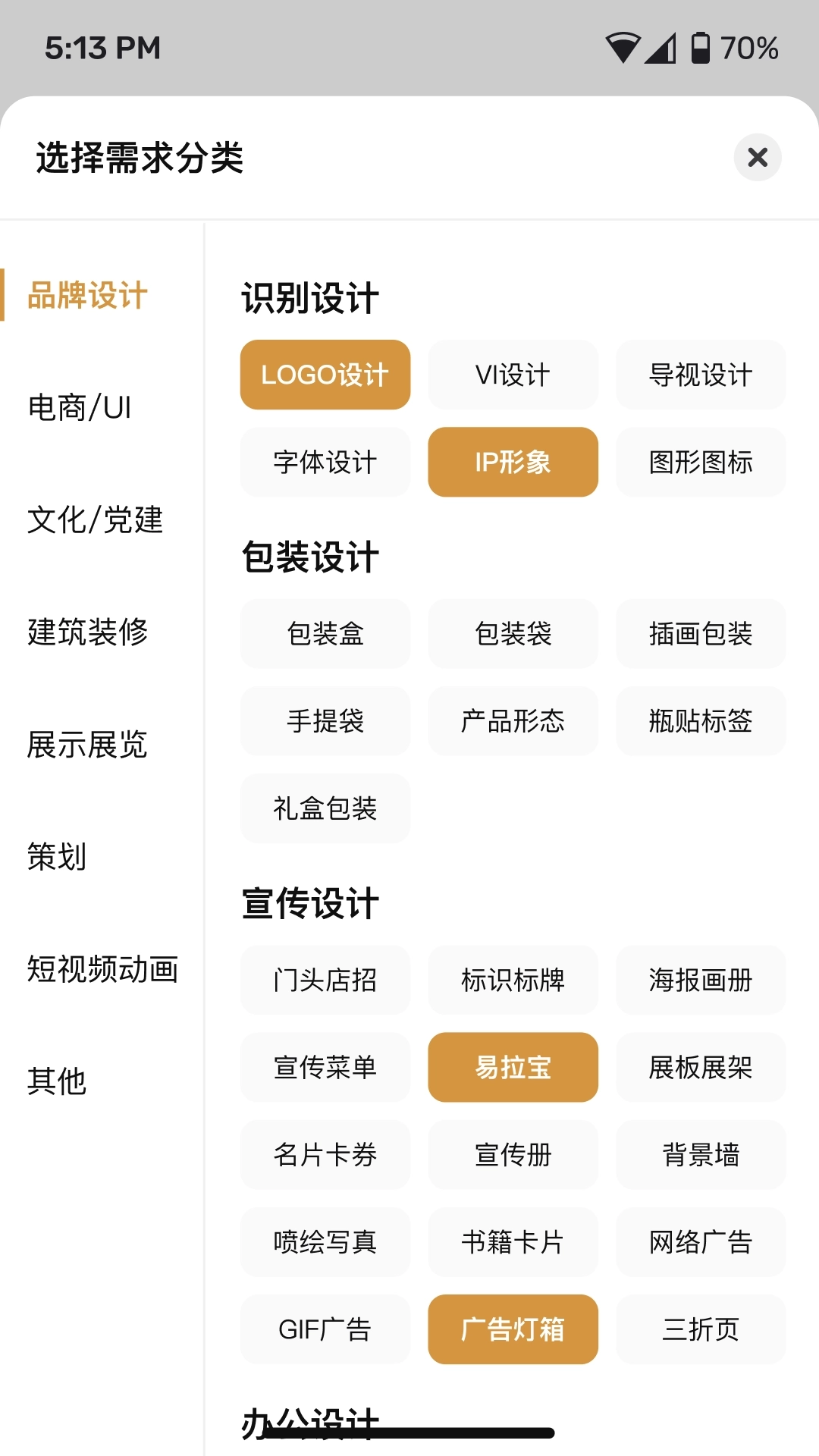Deselect the 易拉宝 option

[513, 1067]
